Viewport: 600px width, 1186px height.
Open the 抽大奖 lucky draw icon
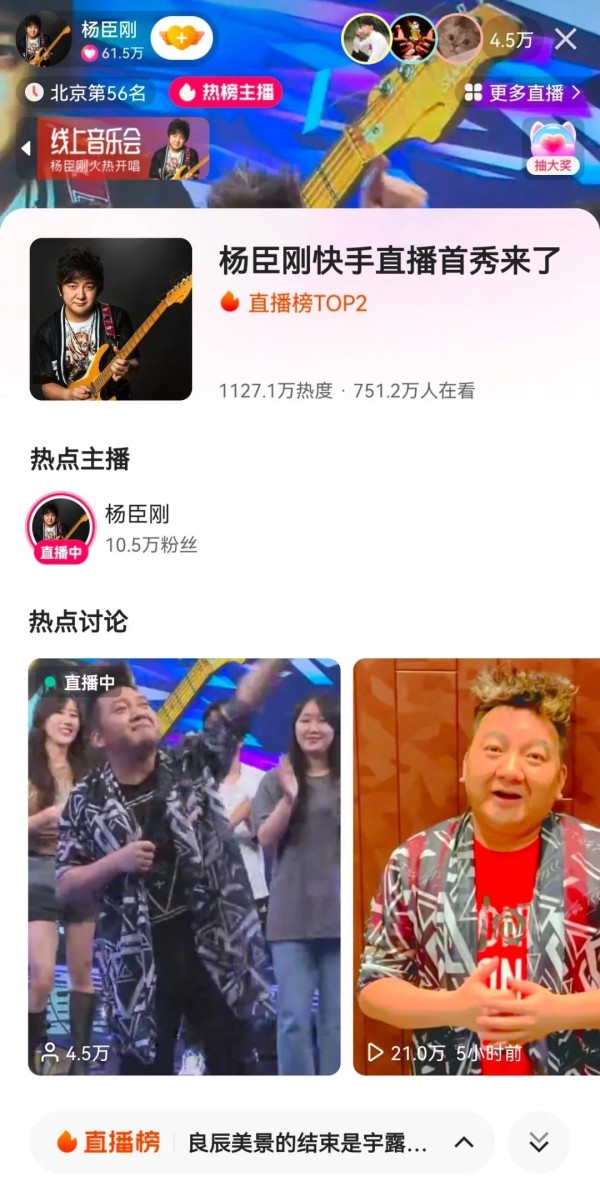point(552,148)
